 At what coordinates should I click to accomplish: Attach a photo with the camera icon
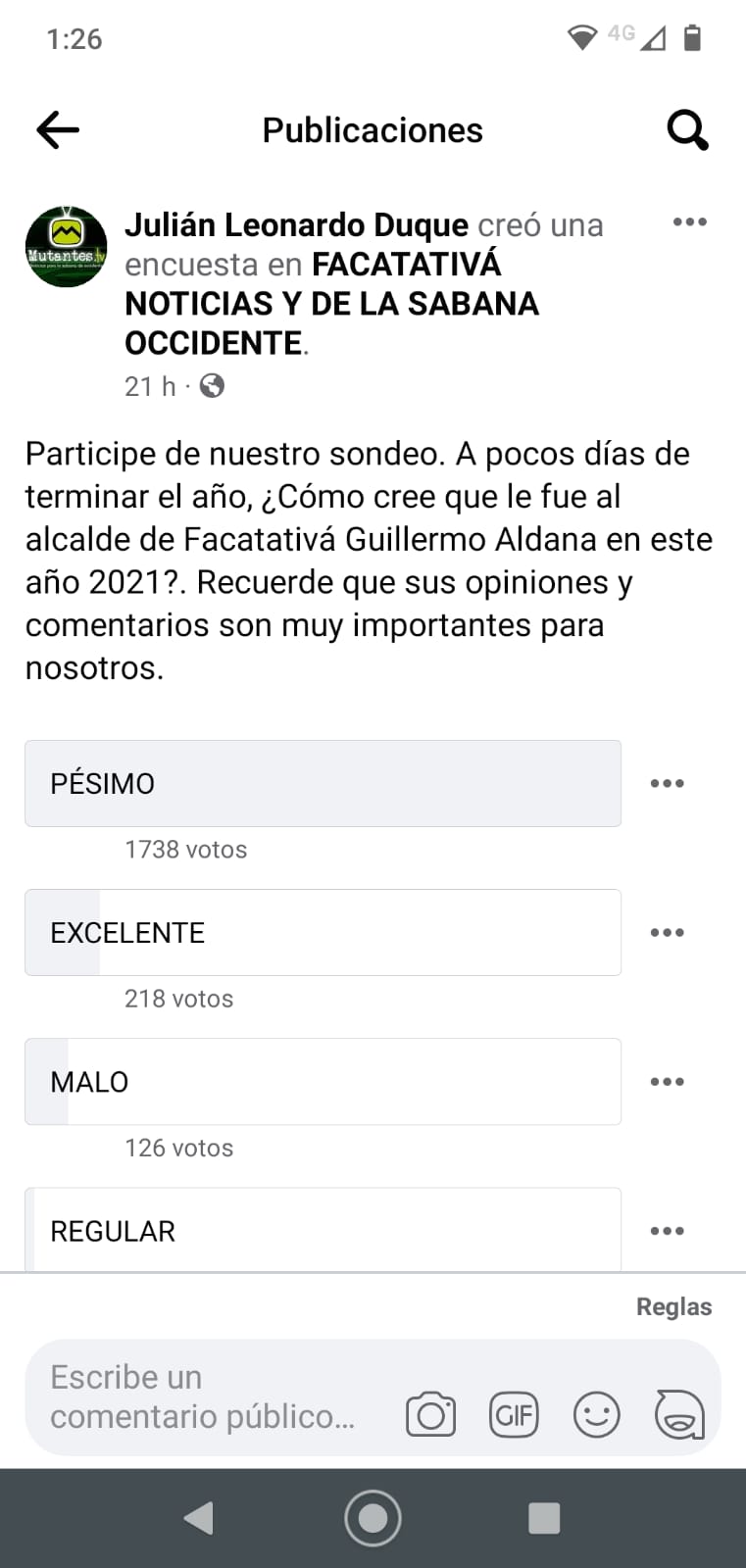(x=430, y=1415)
